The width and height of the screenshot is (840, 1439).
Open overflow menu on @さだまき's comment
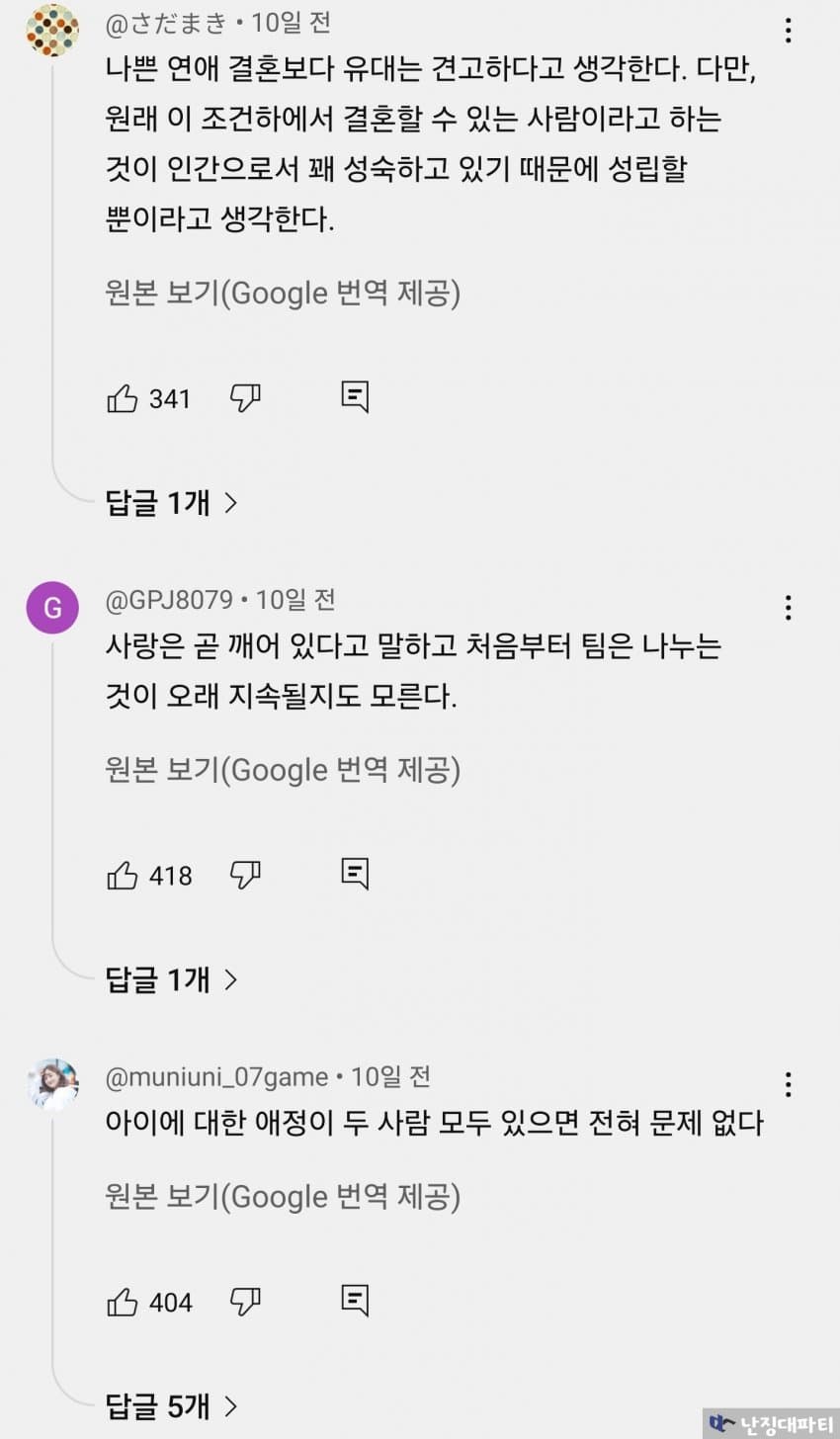788,31
